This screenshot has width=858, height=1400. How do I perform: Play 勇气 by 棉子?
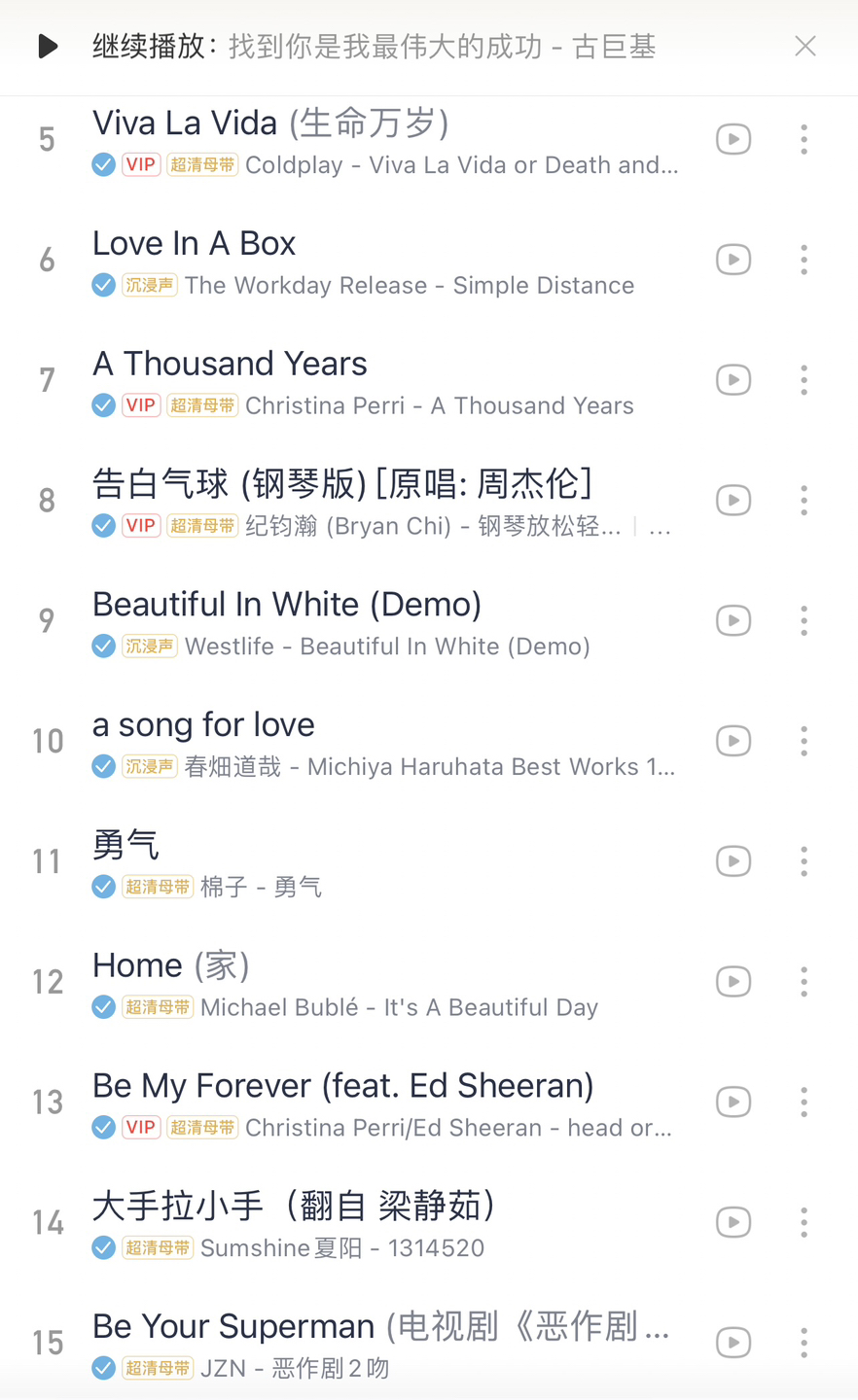pyautogui.click(x=386, y=861)
